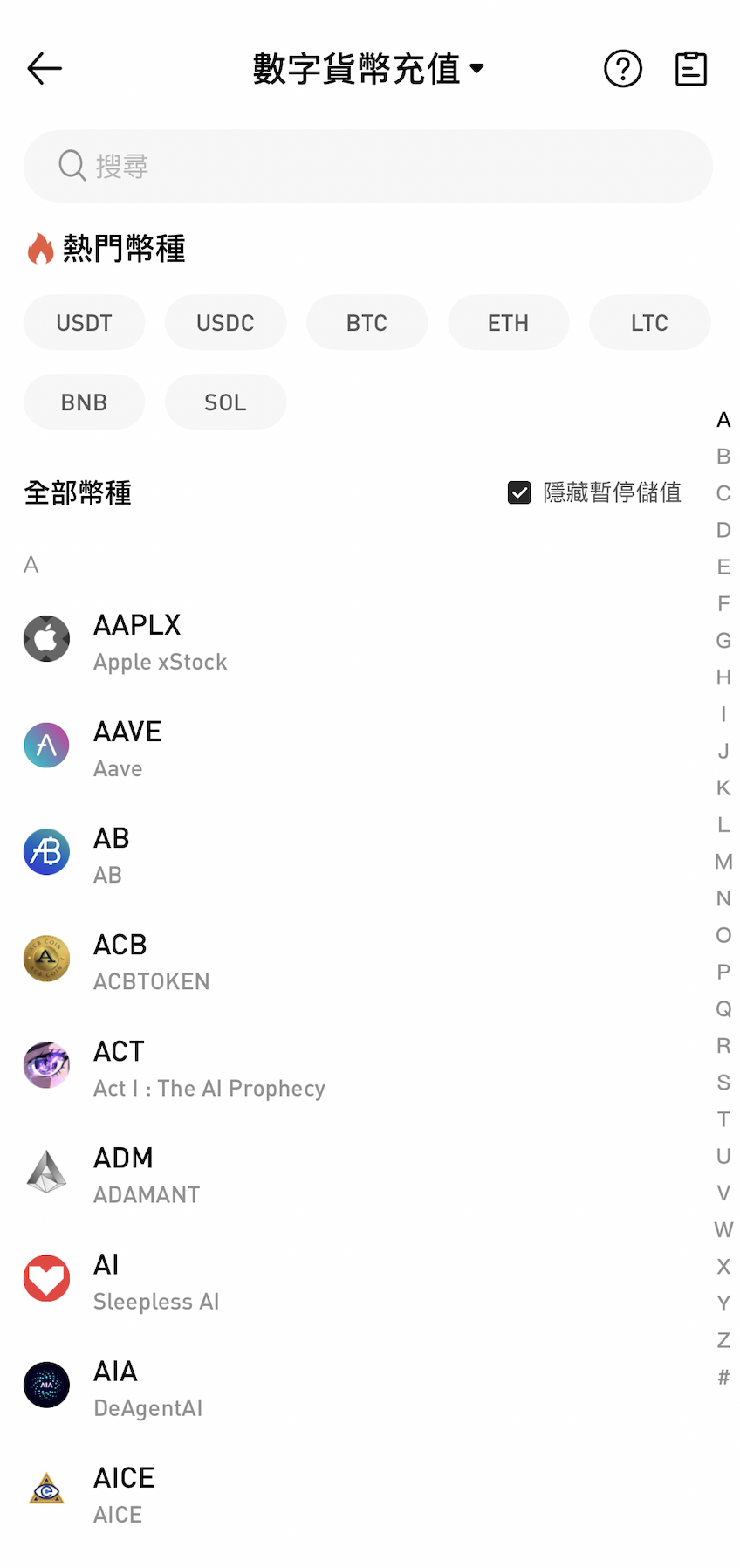Viewport: 740px width, 1568px height.
Task: Go back using the arrow icon
Action: point(45,68)
